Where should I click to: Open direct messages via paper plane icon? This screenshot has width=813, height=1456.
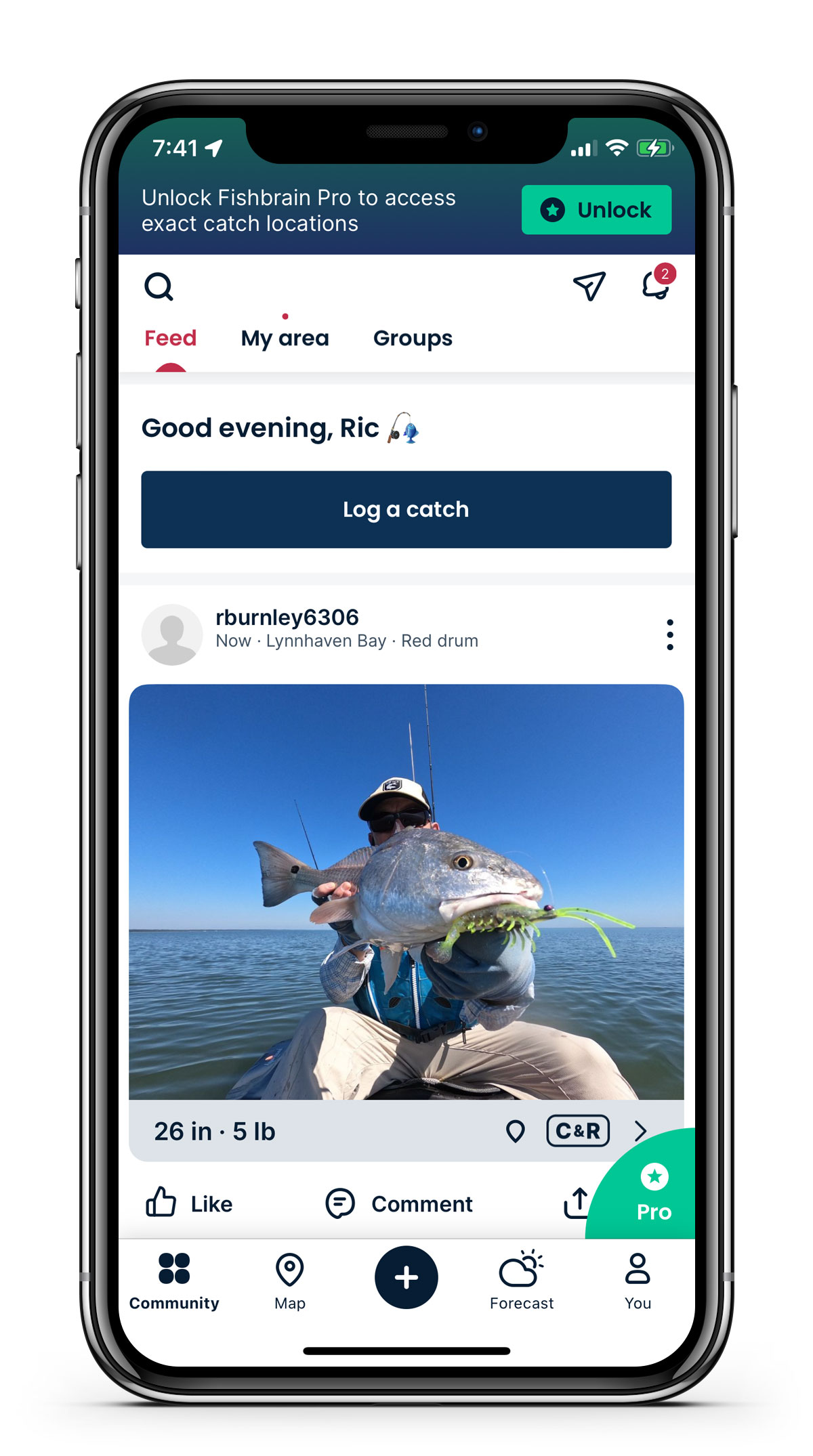(x=588, y=287)
